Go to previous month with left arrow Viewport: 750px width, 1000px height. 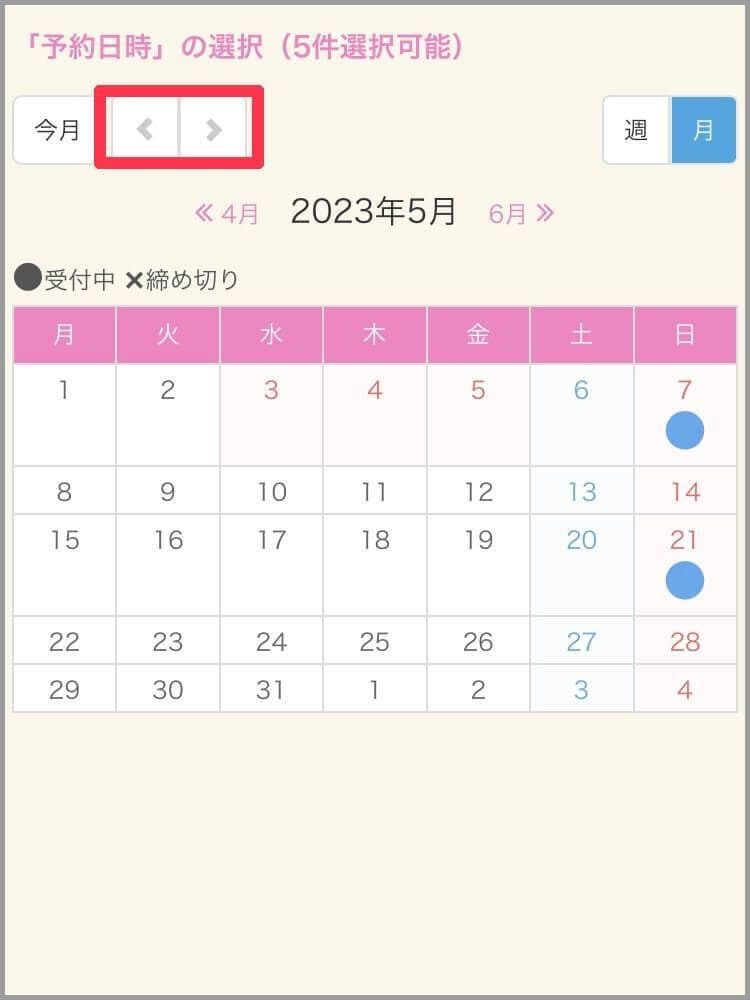coord(145,129)
